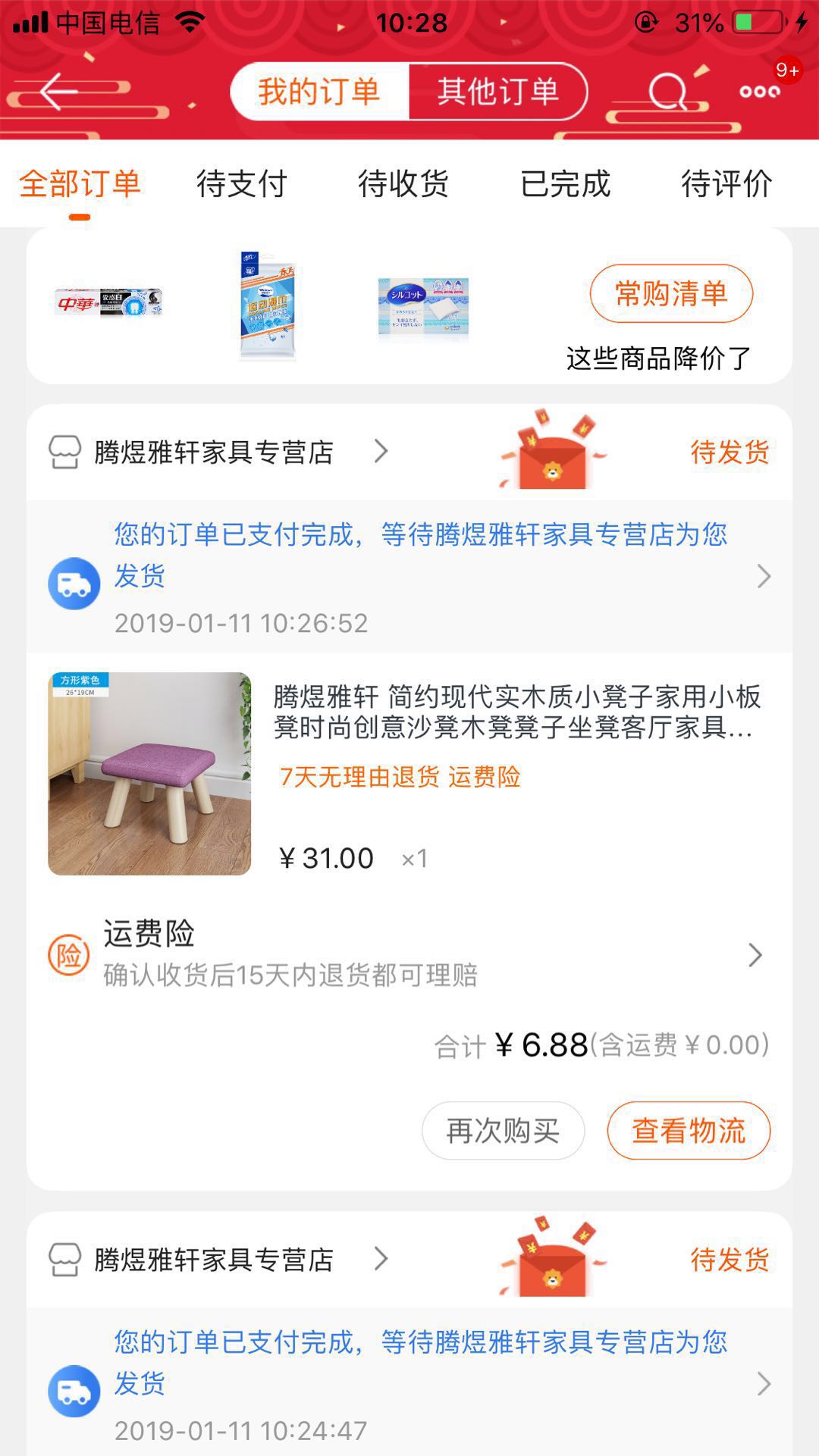The width and height of the screenshot is (819, 1456).
Task: Show the 待评价 tab
Action: 726,183
